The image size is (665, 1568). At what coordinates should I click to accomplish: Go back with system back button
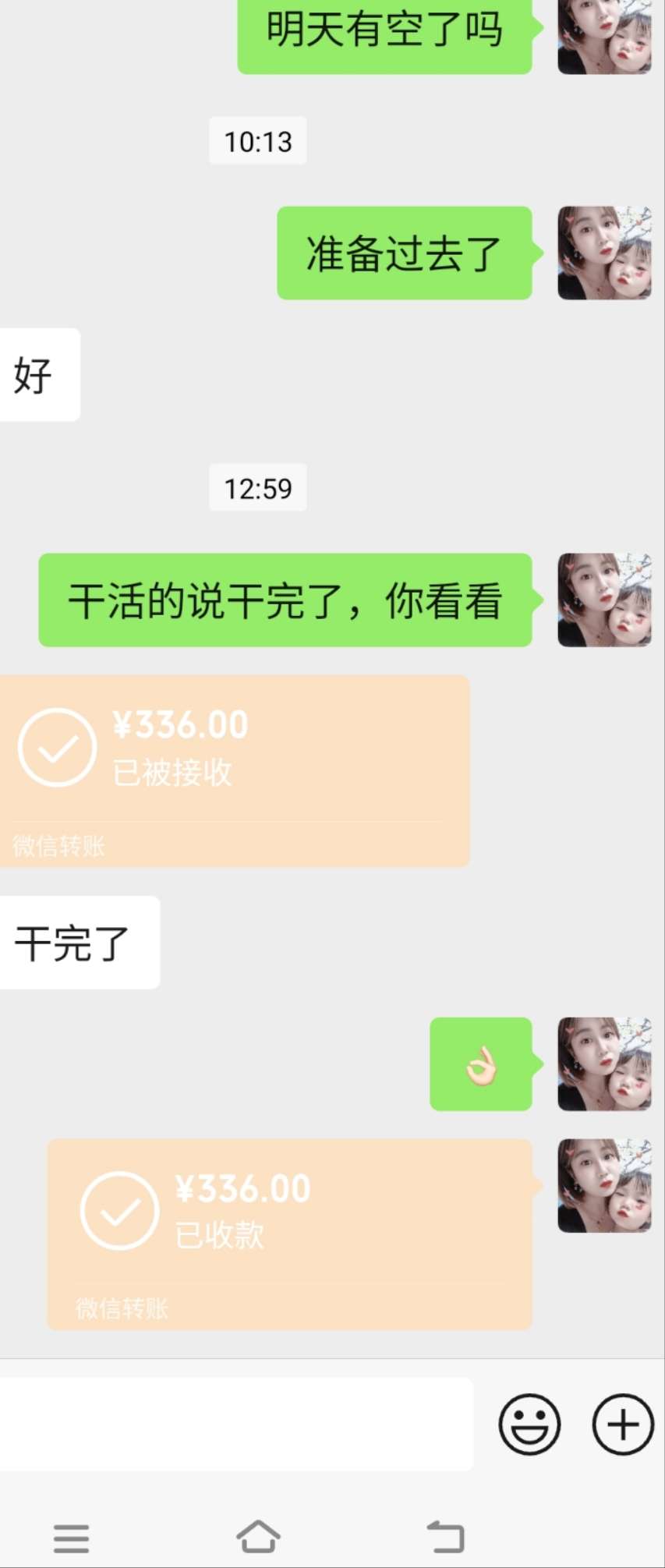pos(446,1537)
